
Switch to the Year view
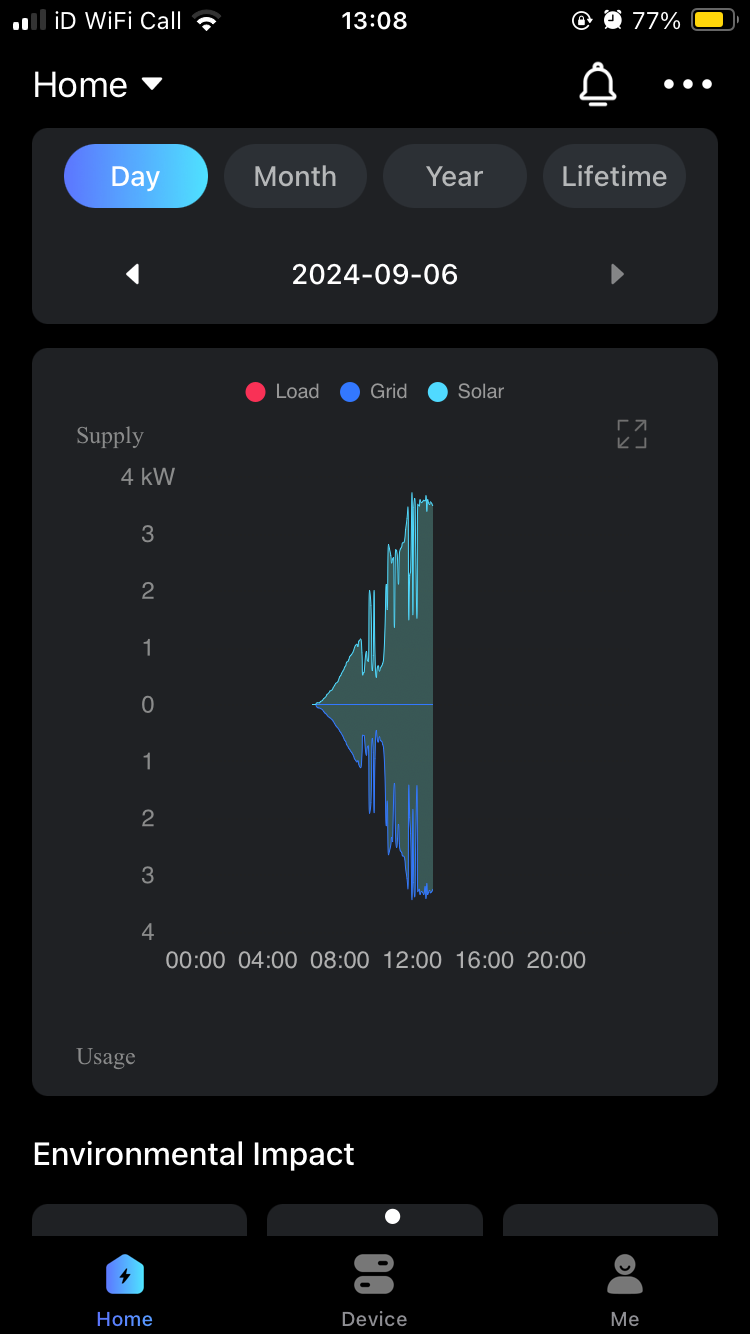click(454, 176)
